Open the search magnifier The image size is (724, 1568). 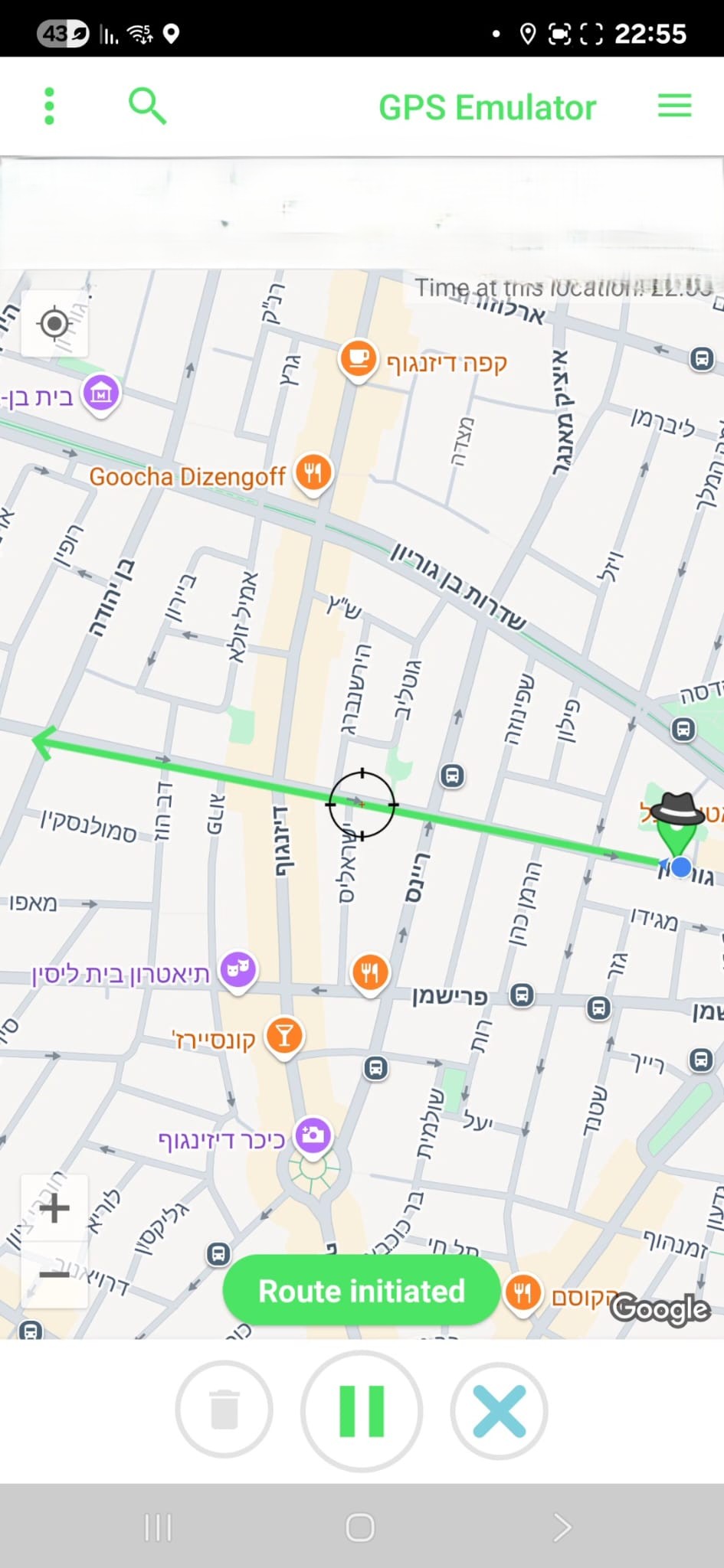pyautogui.click(x=148, y=106)
